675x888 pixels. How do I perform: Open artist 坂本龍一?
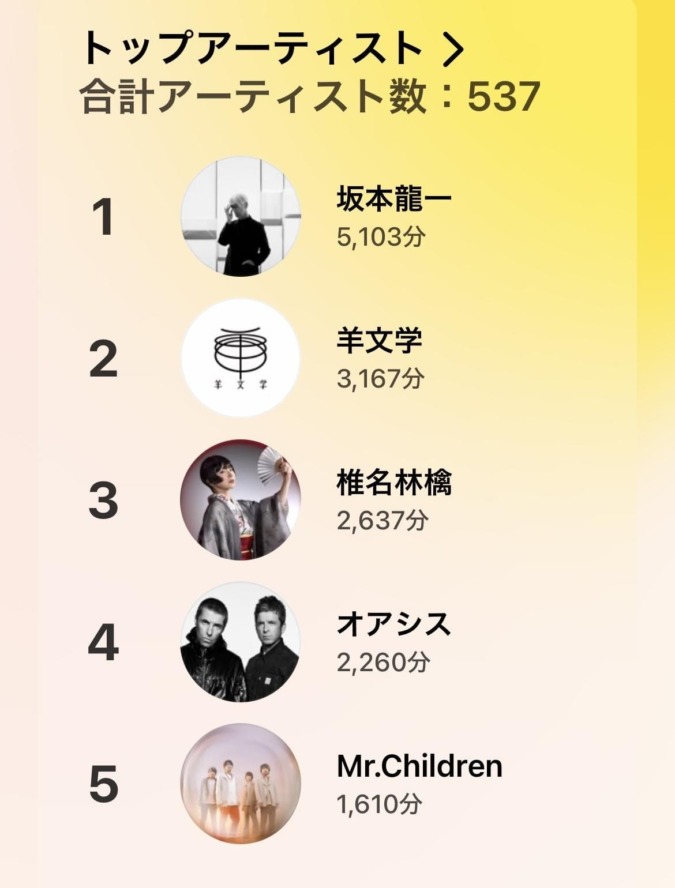394,199
